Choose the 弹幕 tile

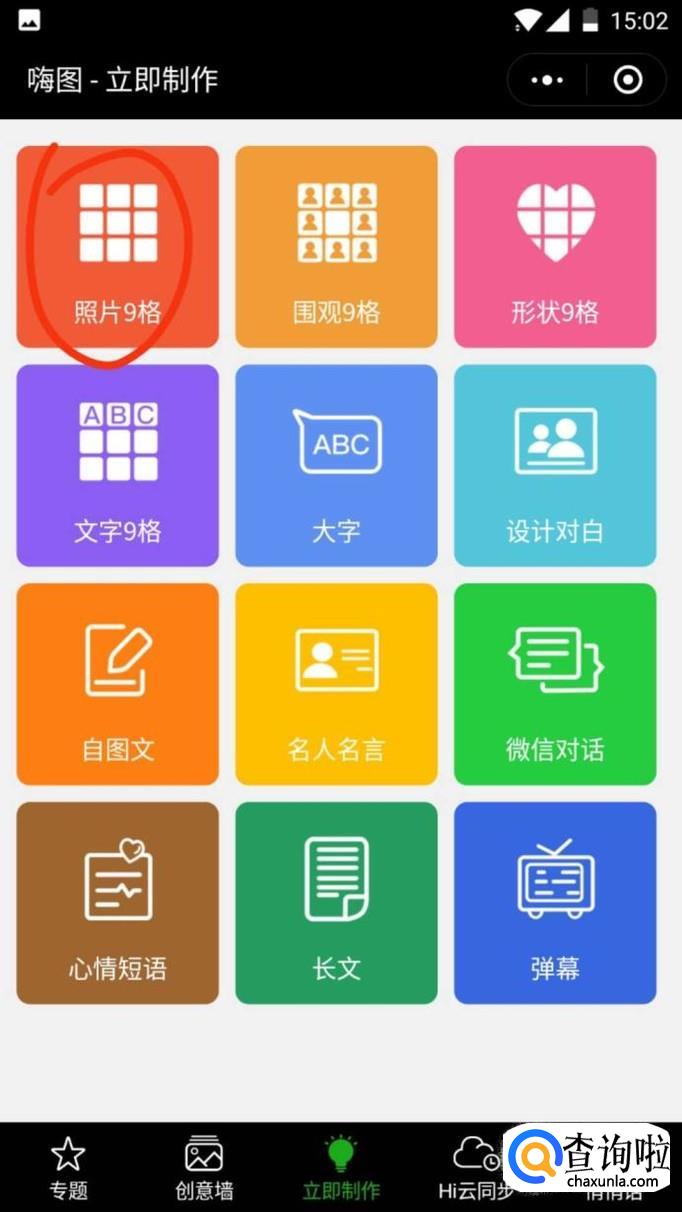(555, 903)
